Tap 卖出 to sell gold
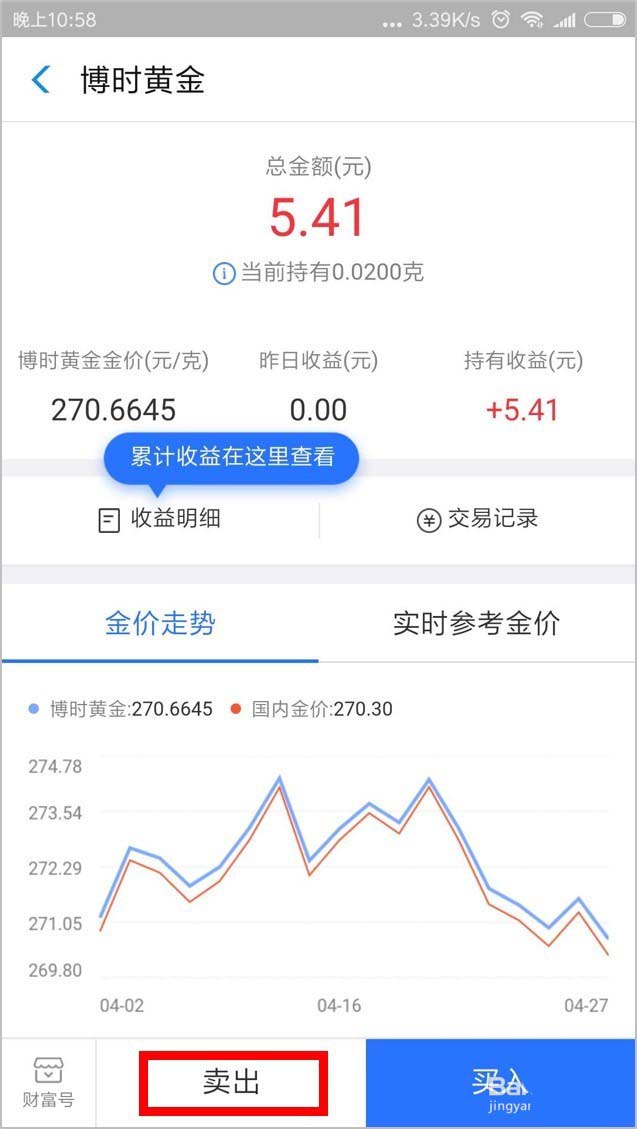The height and width of the screenshot is (1129, 637). (231, 1082)
